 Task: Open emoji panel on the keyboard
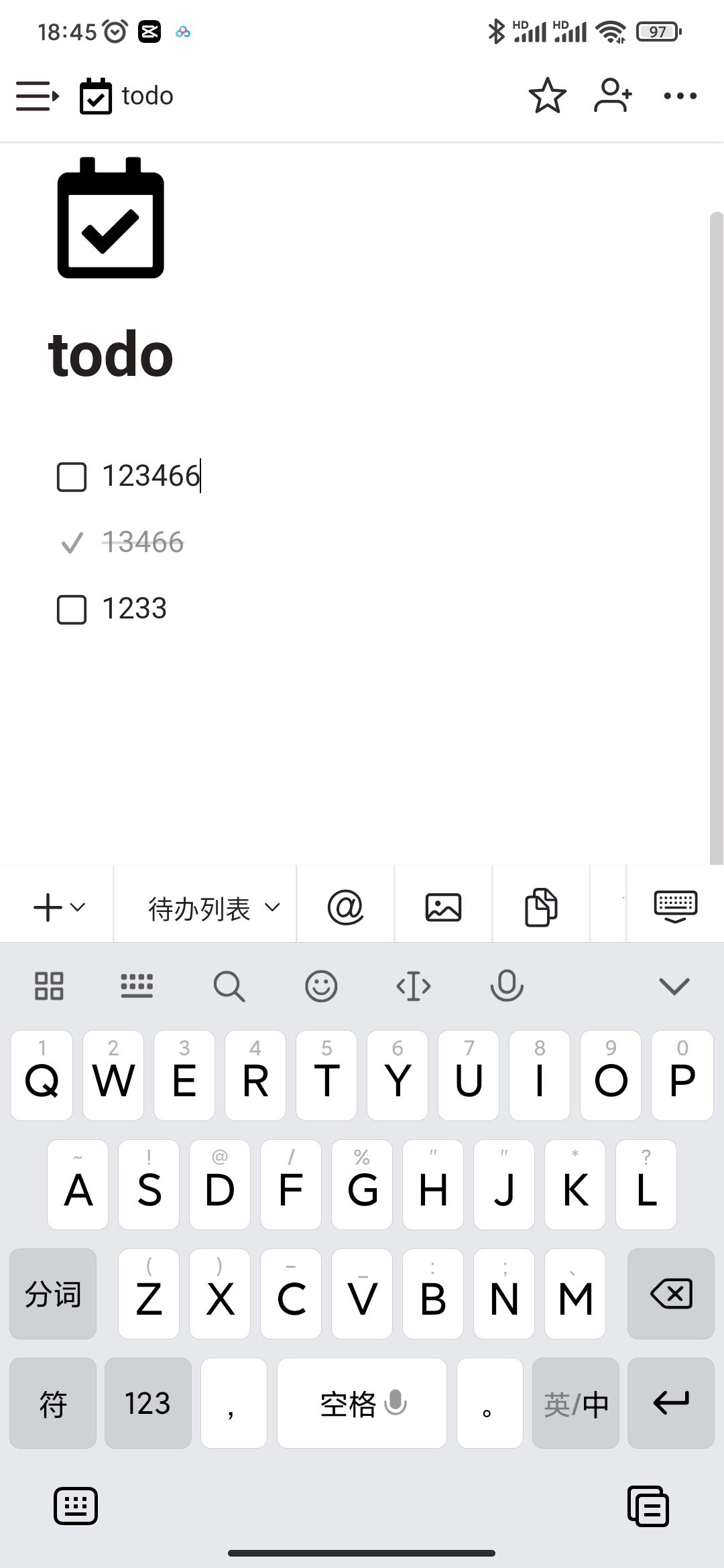(x=322, y=986)
